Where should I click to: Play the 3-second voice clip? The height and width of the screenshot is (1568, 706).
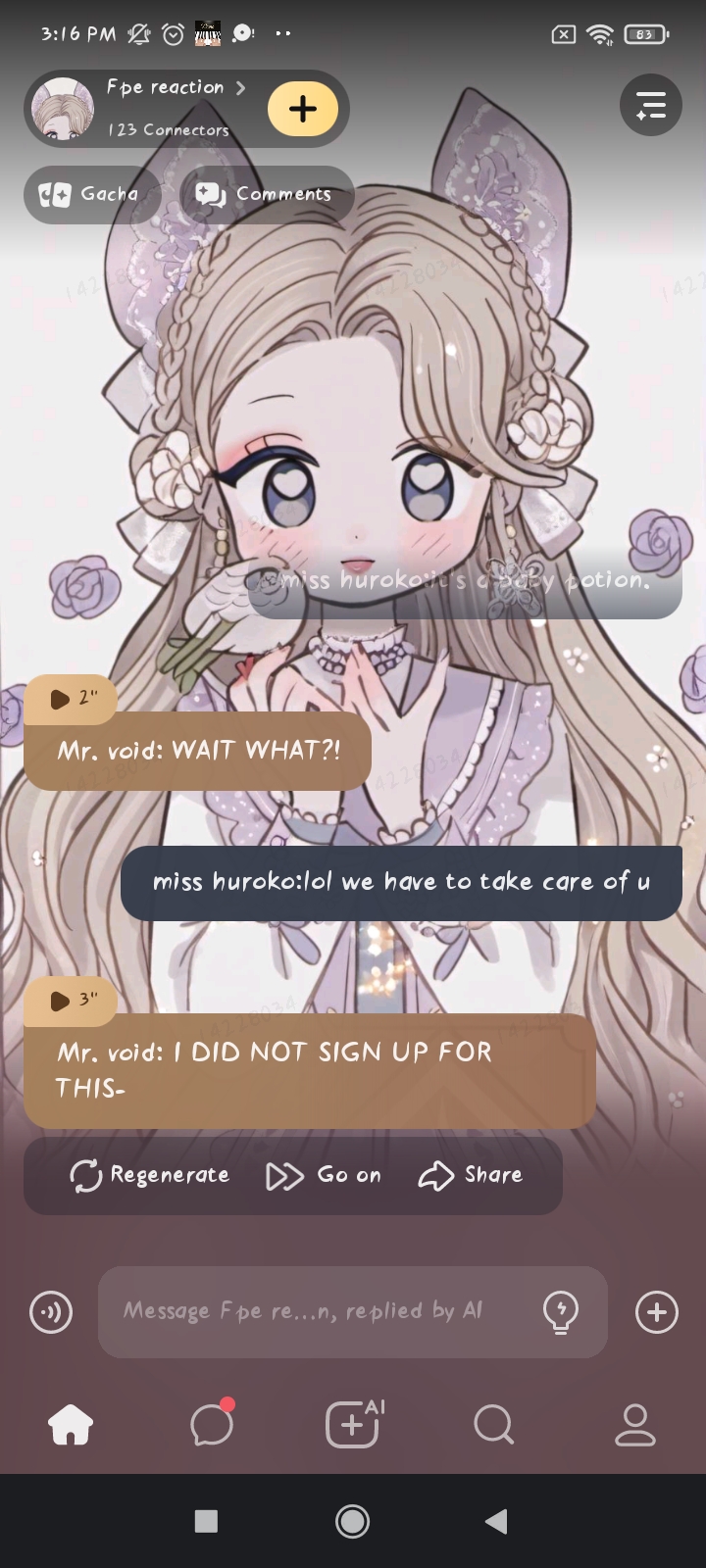71,1000
